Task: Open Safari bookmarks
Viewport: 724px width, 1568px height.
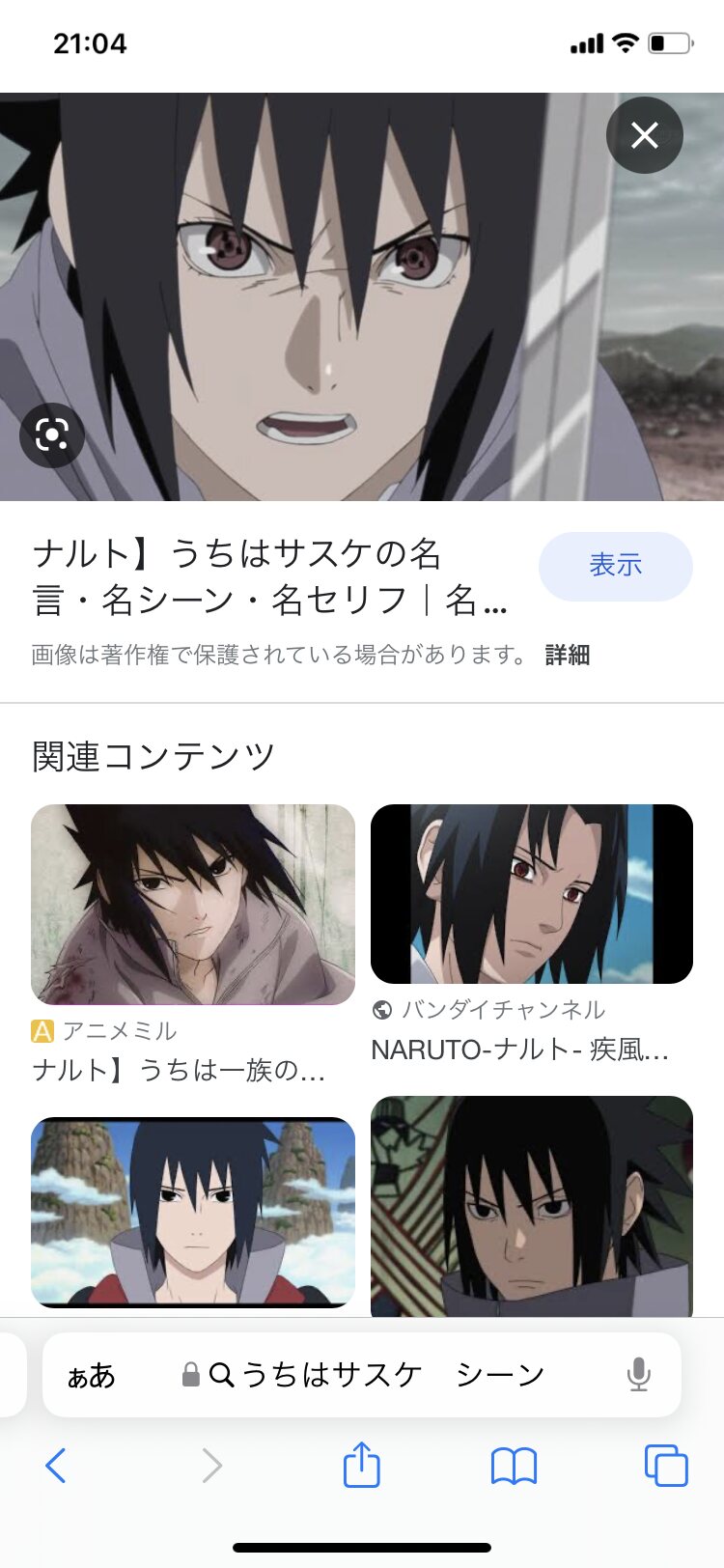Action: [514, 1466]
